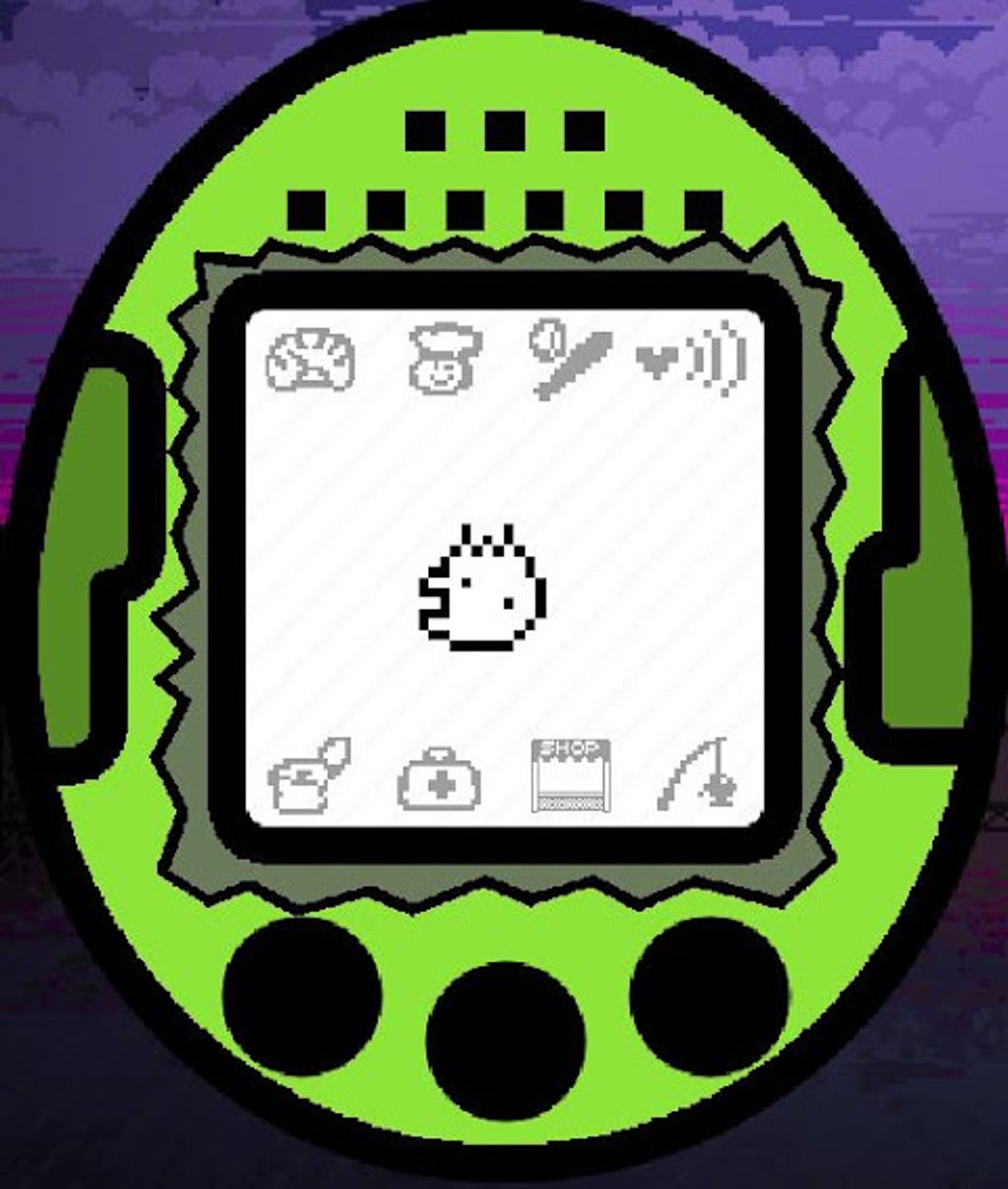This screenshot has width=1008, height=1189.
Task: Tap the heart connection signal icon
Action: (x=692, y=358)
